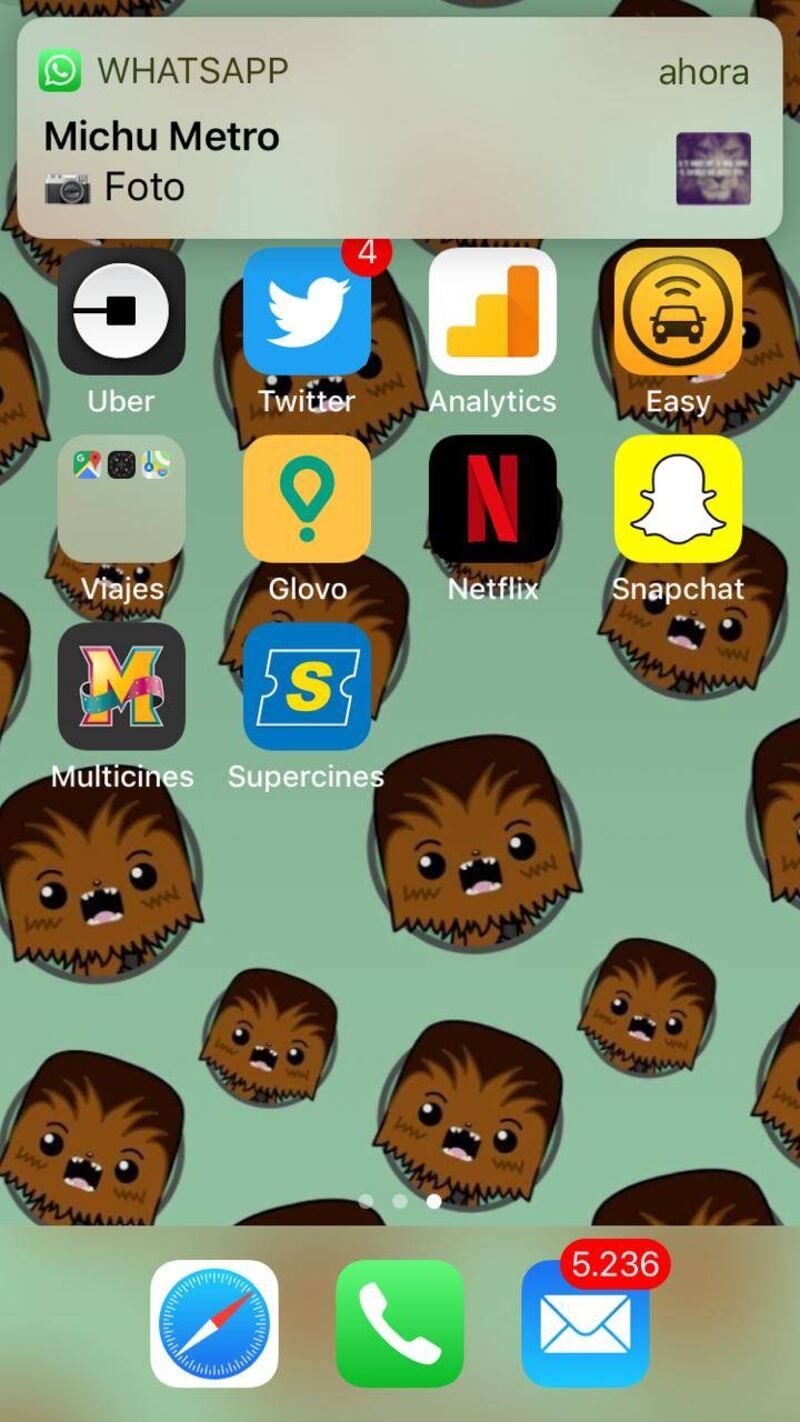Open Netflix

492,499
